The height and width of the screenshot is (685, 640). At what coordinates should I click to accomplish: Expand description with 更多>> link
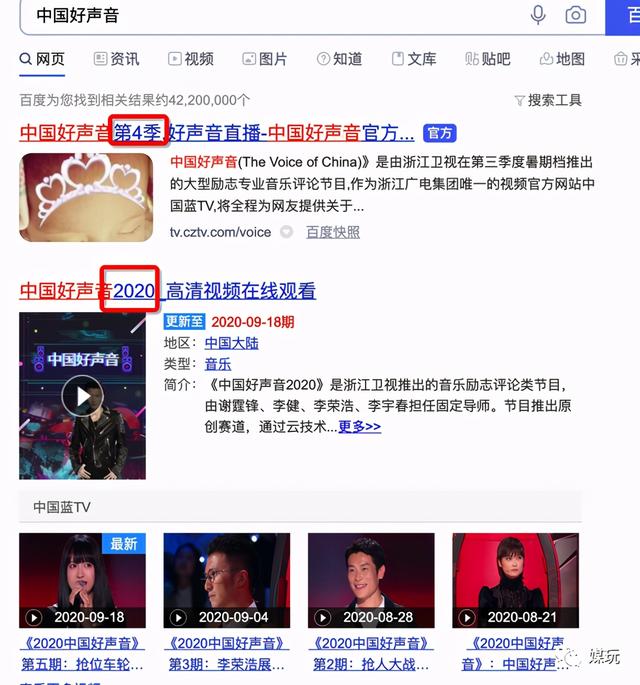pos(359,426)
